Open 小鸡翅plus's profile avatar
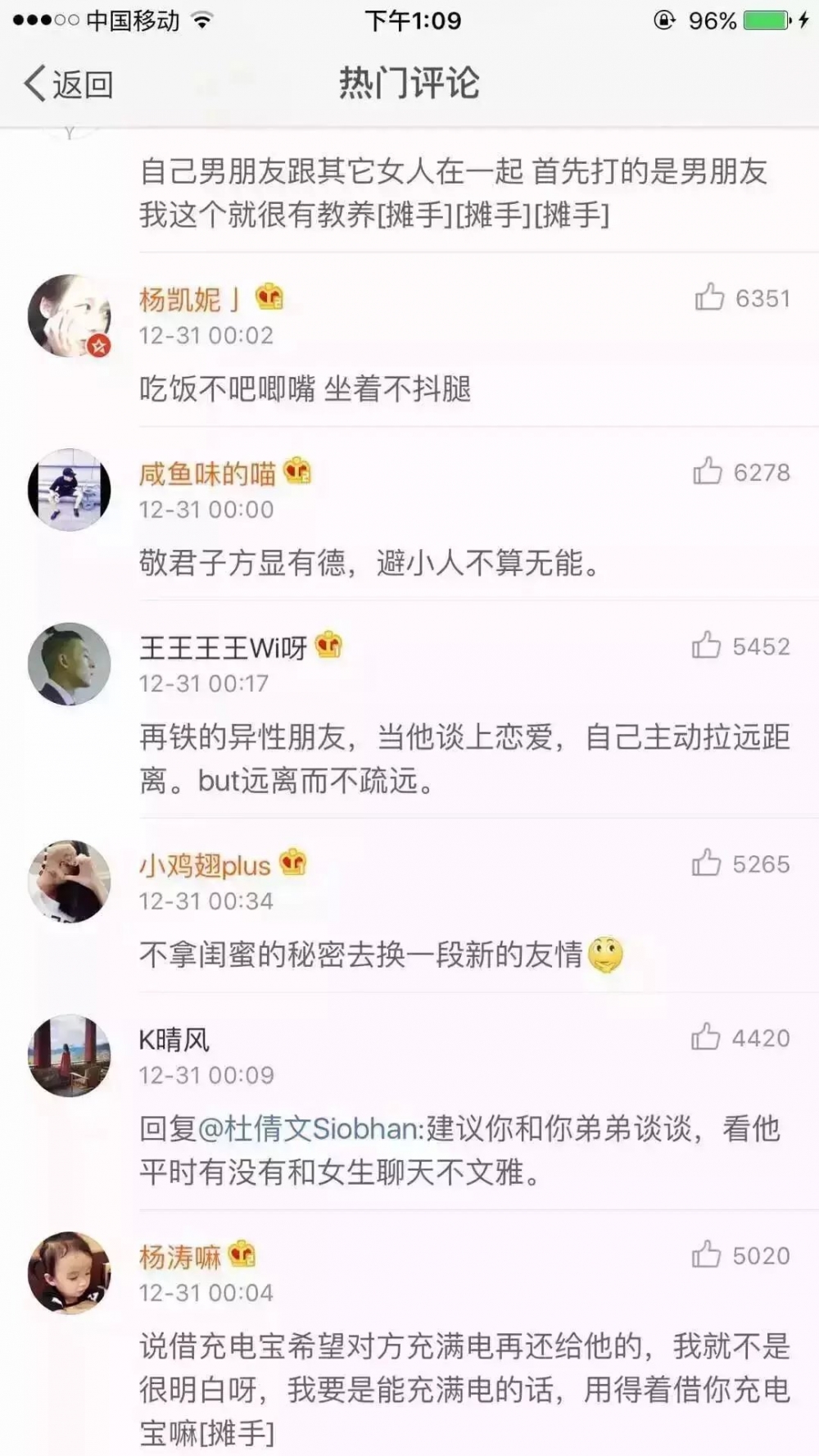The height and width of the screenshot is (1456, 819). (70, 882)
